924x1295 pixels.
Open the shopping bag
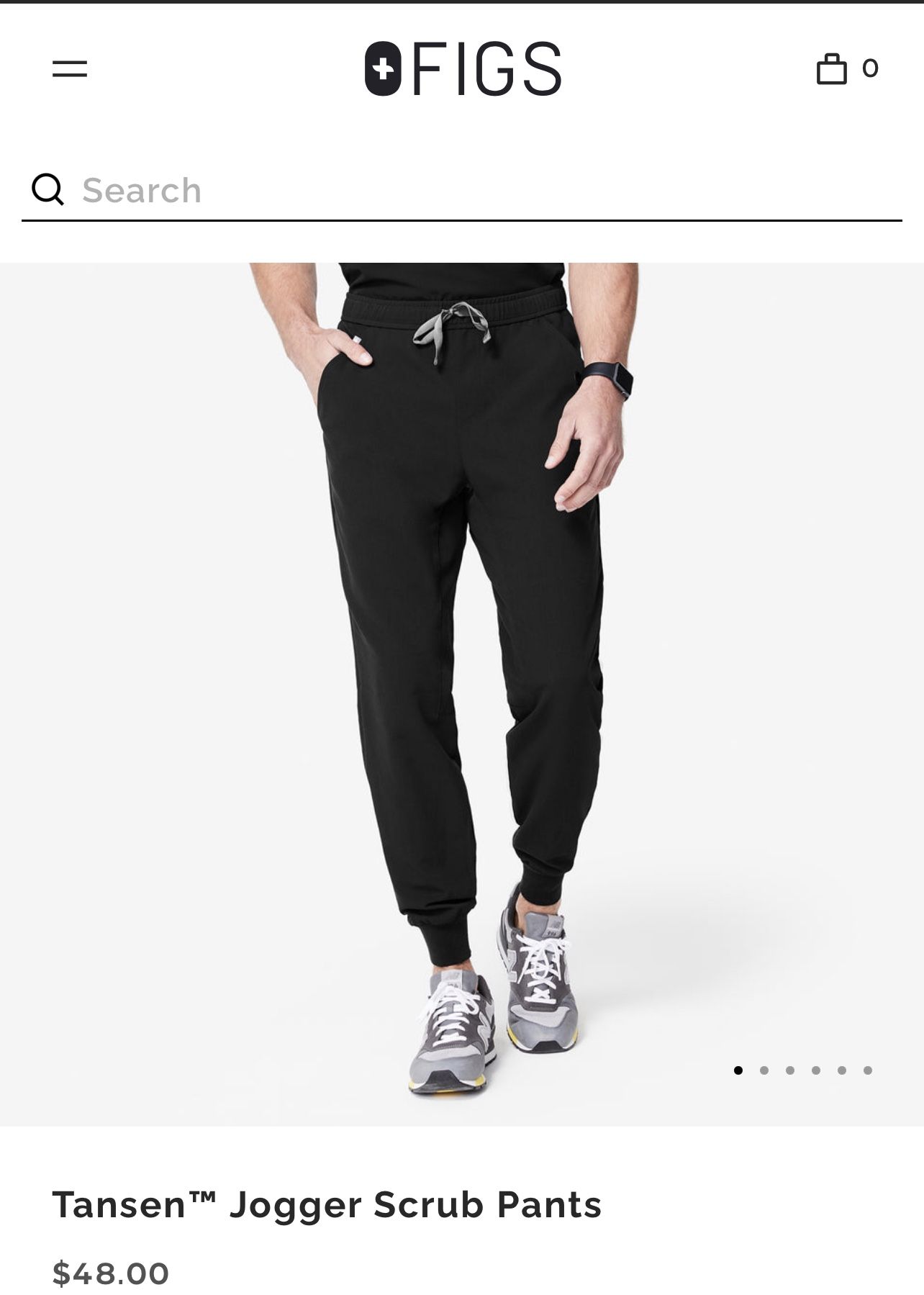833,69
